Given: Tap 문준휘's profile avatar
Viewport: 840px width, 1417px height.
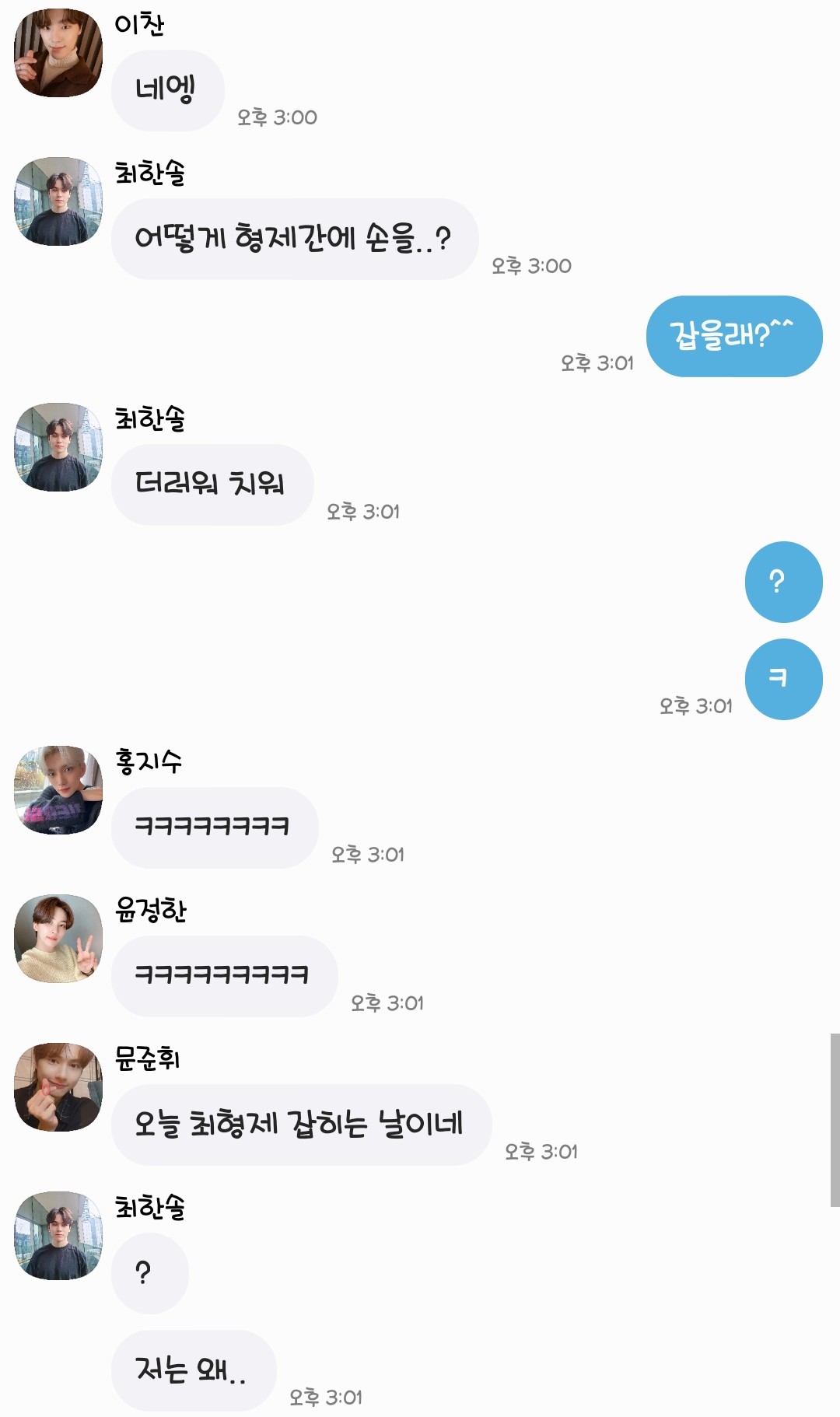Looking at the screenshot, I should coord(58,1087).
